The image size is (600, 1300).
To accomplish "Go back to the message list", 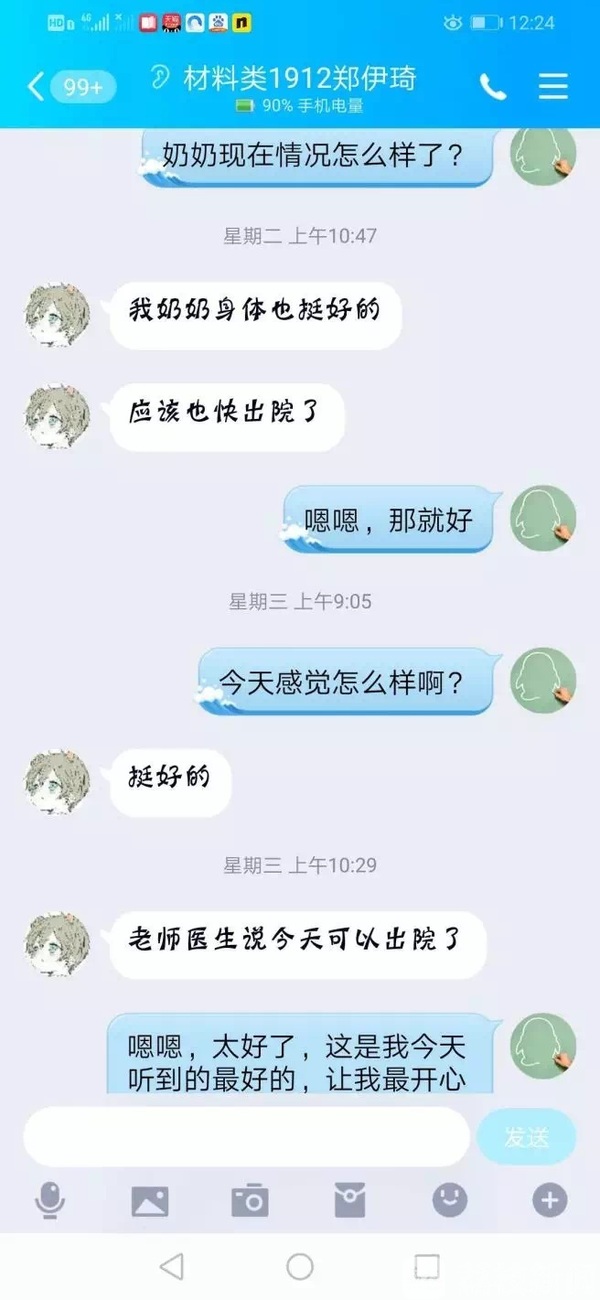I will pos(36,87).
